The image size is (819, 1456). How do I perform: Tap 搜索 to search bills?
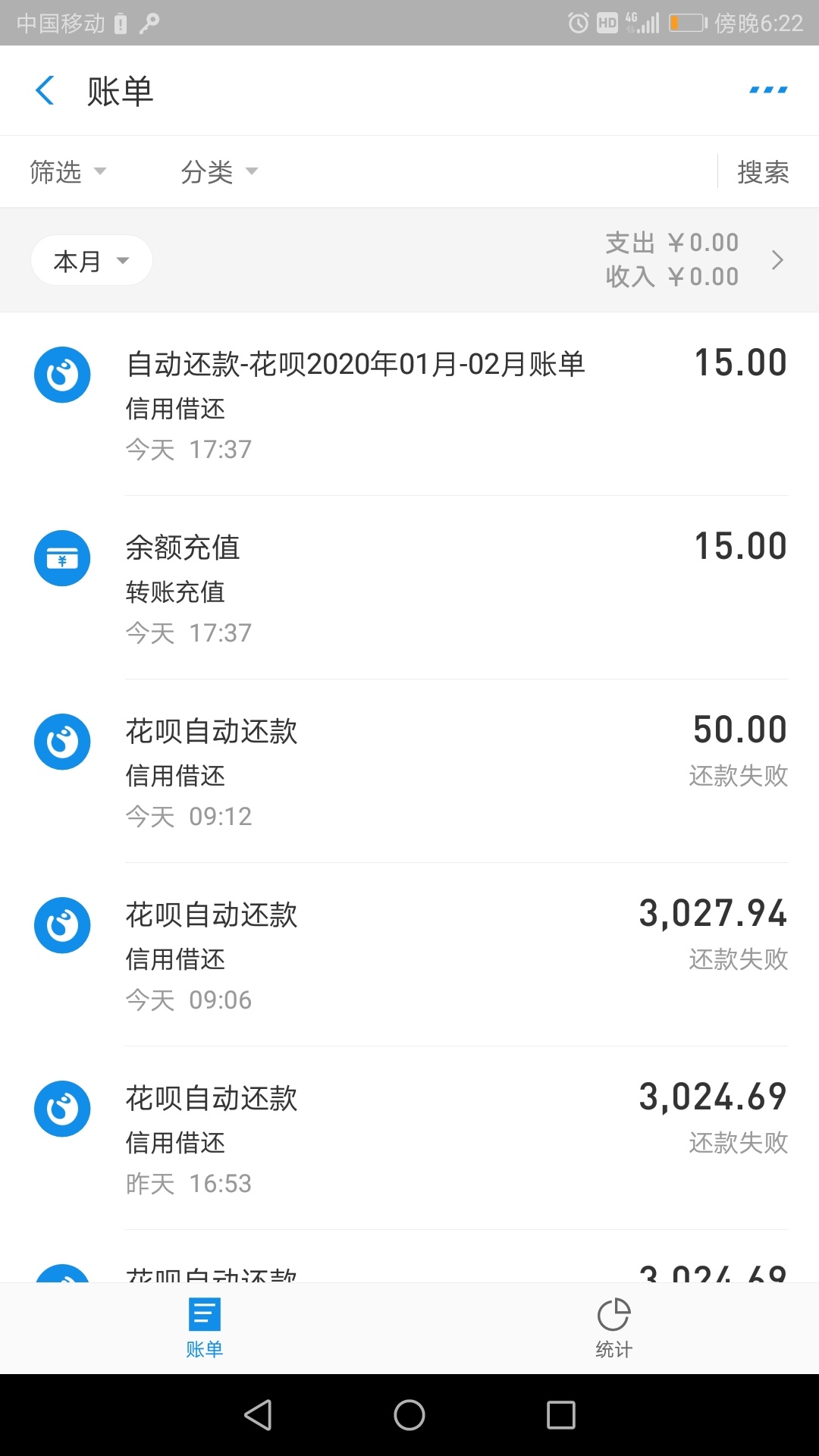tap(763, 172)
